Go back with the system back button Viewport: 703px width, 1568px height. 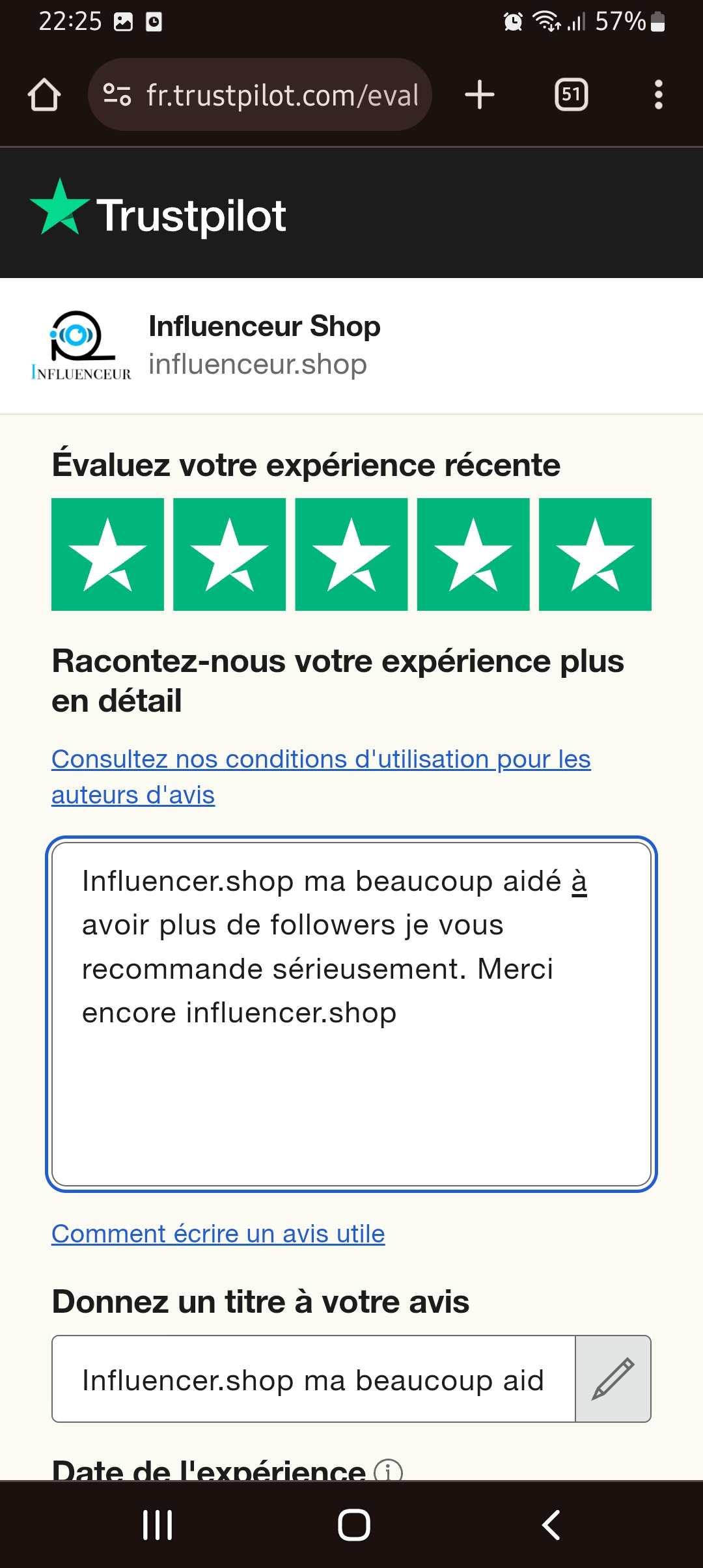[551, 1524]
